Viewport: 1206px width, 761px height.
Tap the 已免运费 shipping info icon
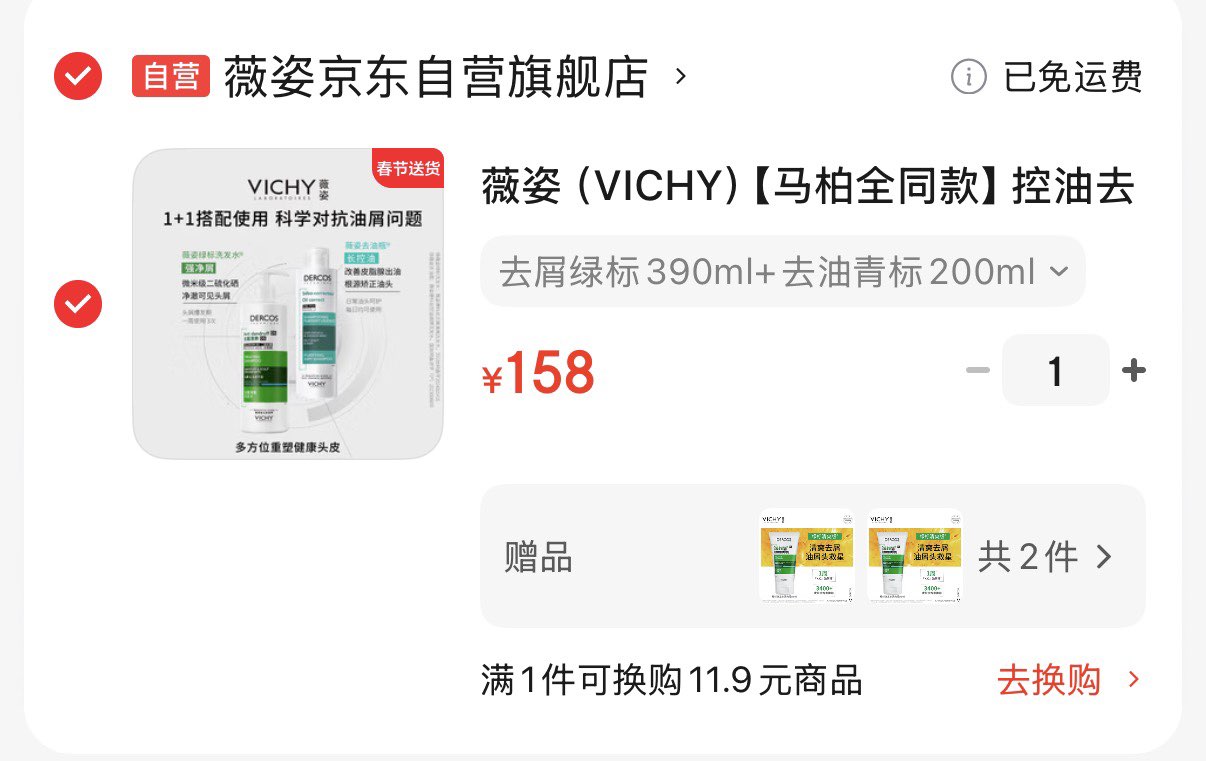(968, 77)
